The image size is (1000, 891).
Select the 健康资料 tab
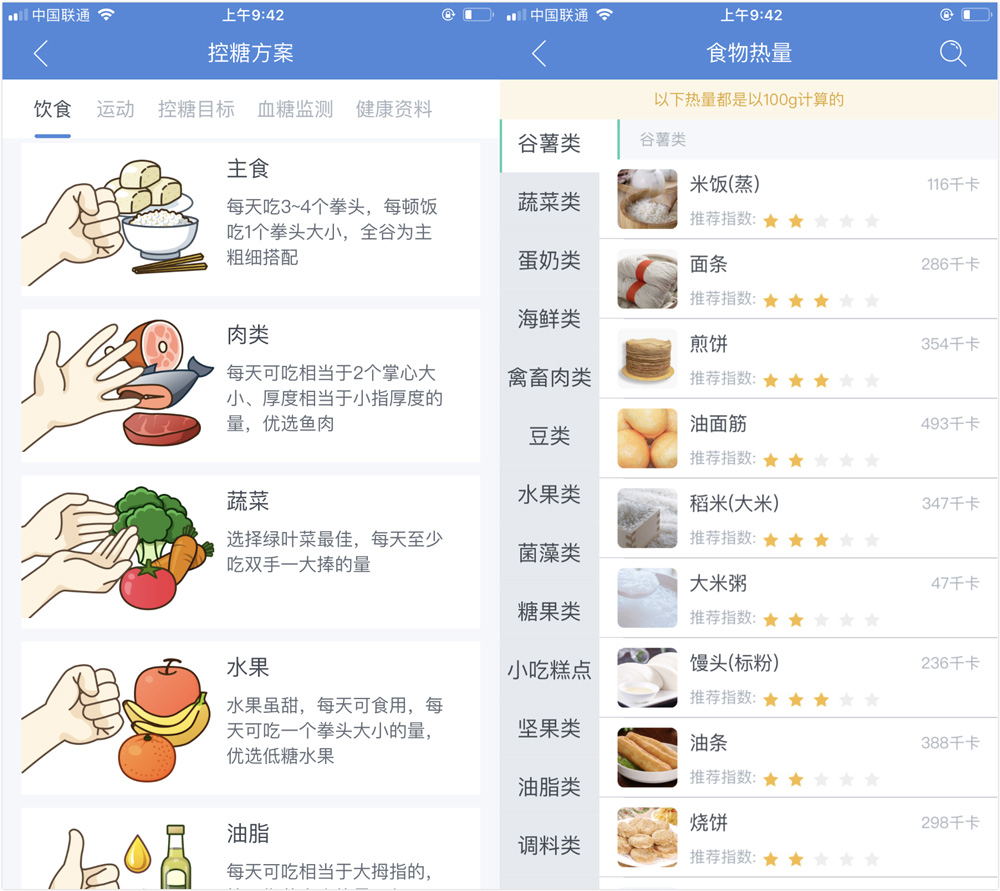394,109
